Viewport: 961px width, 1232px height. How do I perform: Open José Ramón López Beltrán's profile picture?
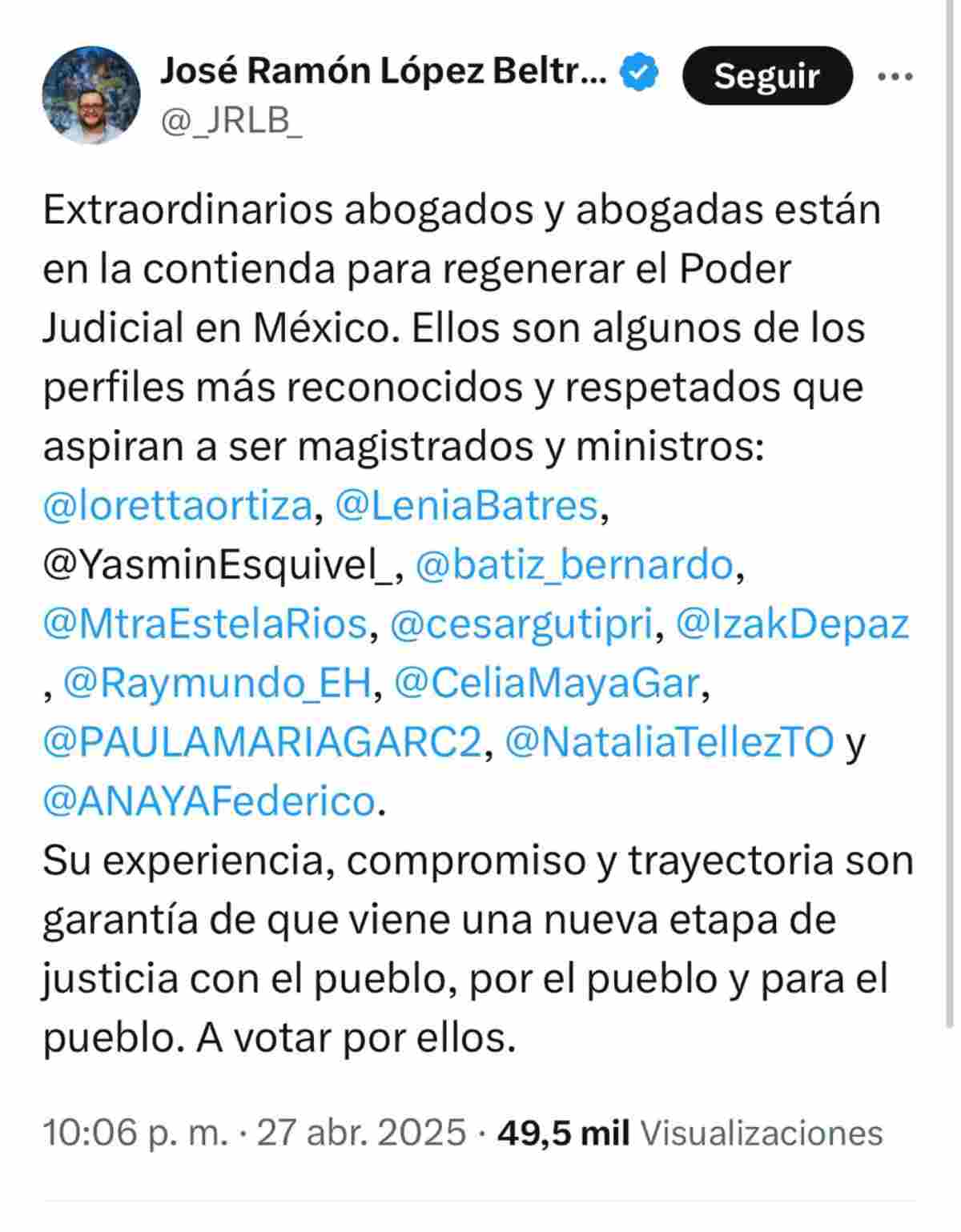click(x=90, y=95)
